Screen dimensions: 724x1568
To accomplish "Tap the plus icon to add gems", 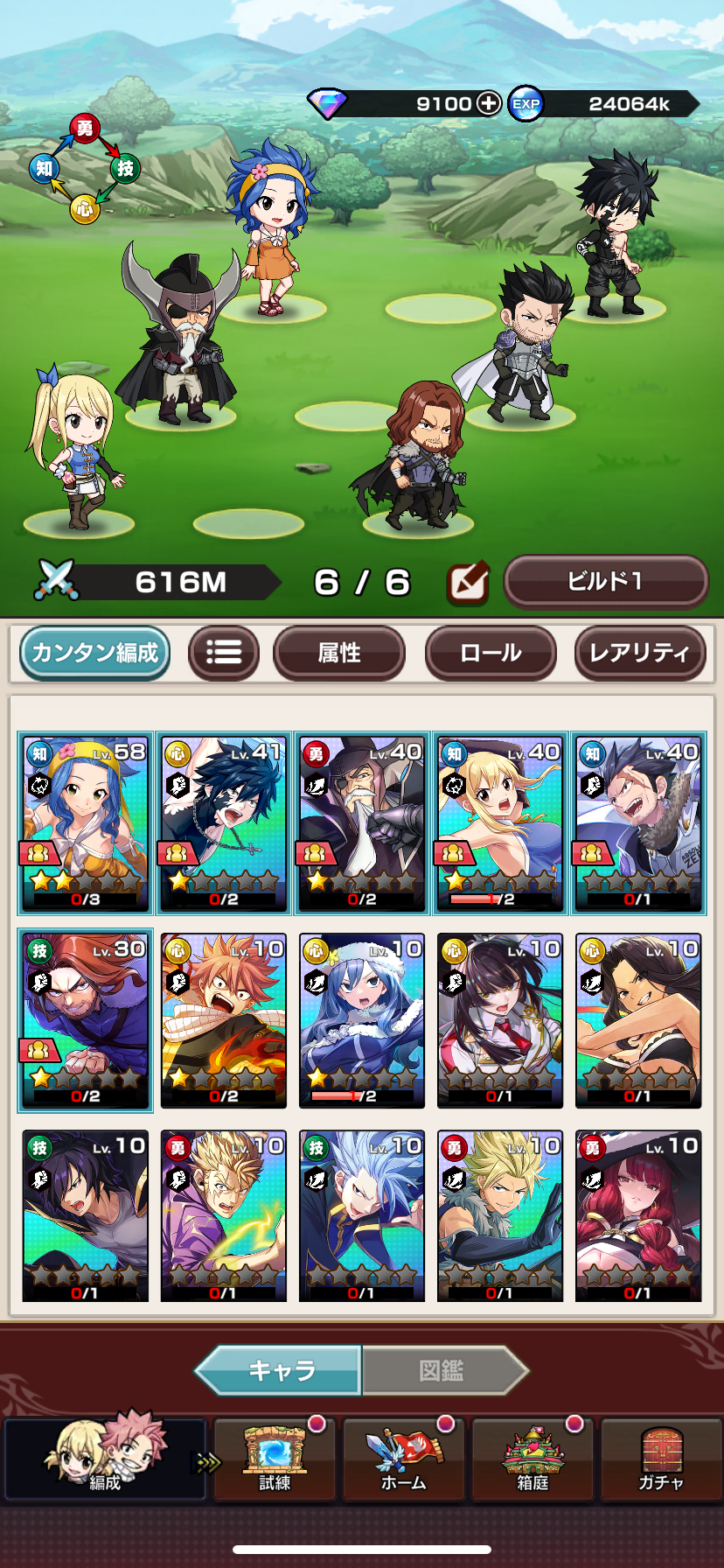I will pyautogui.click(x=488, y=103).
